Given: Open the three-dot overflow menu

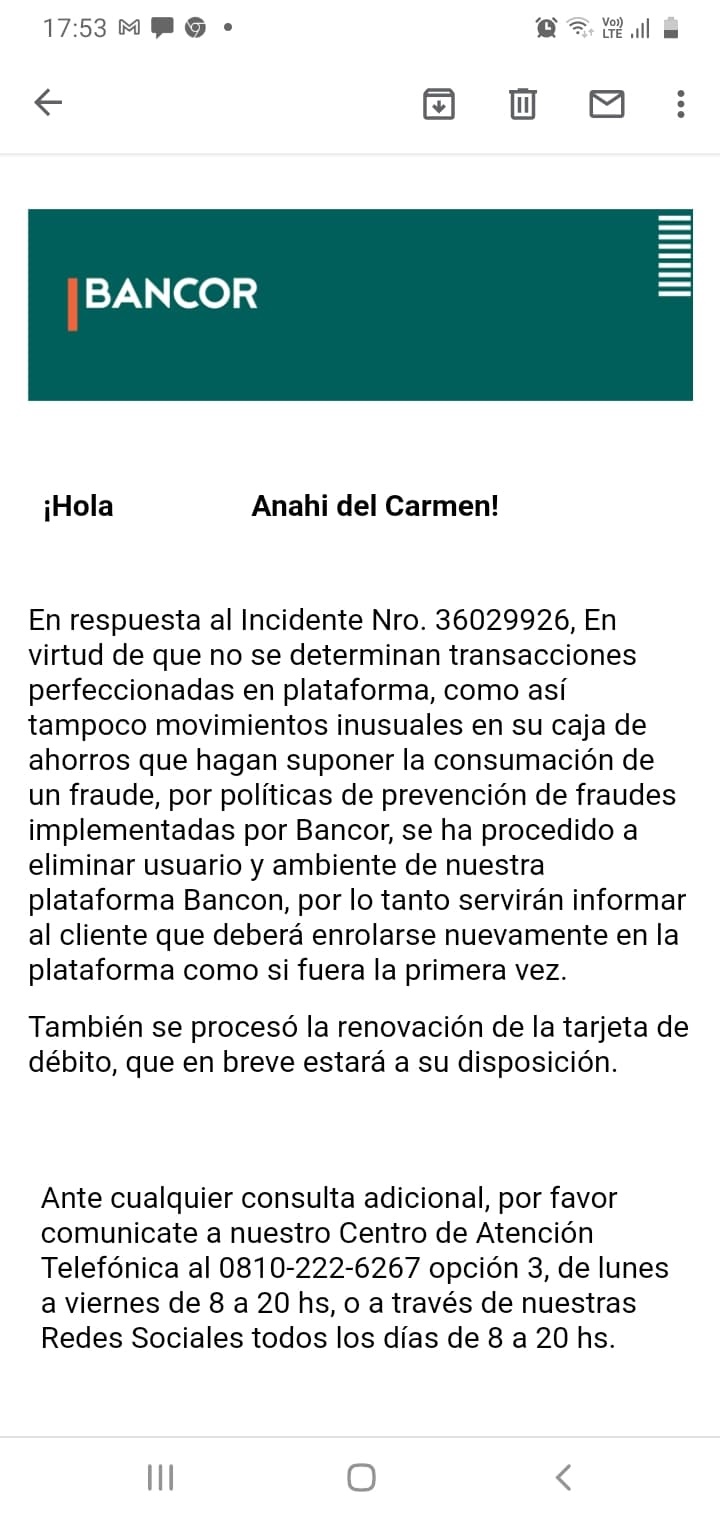Looking at the screenshot, I should tap(681, 104).
